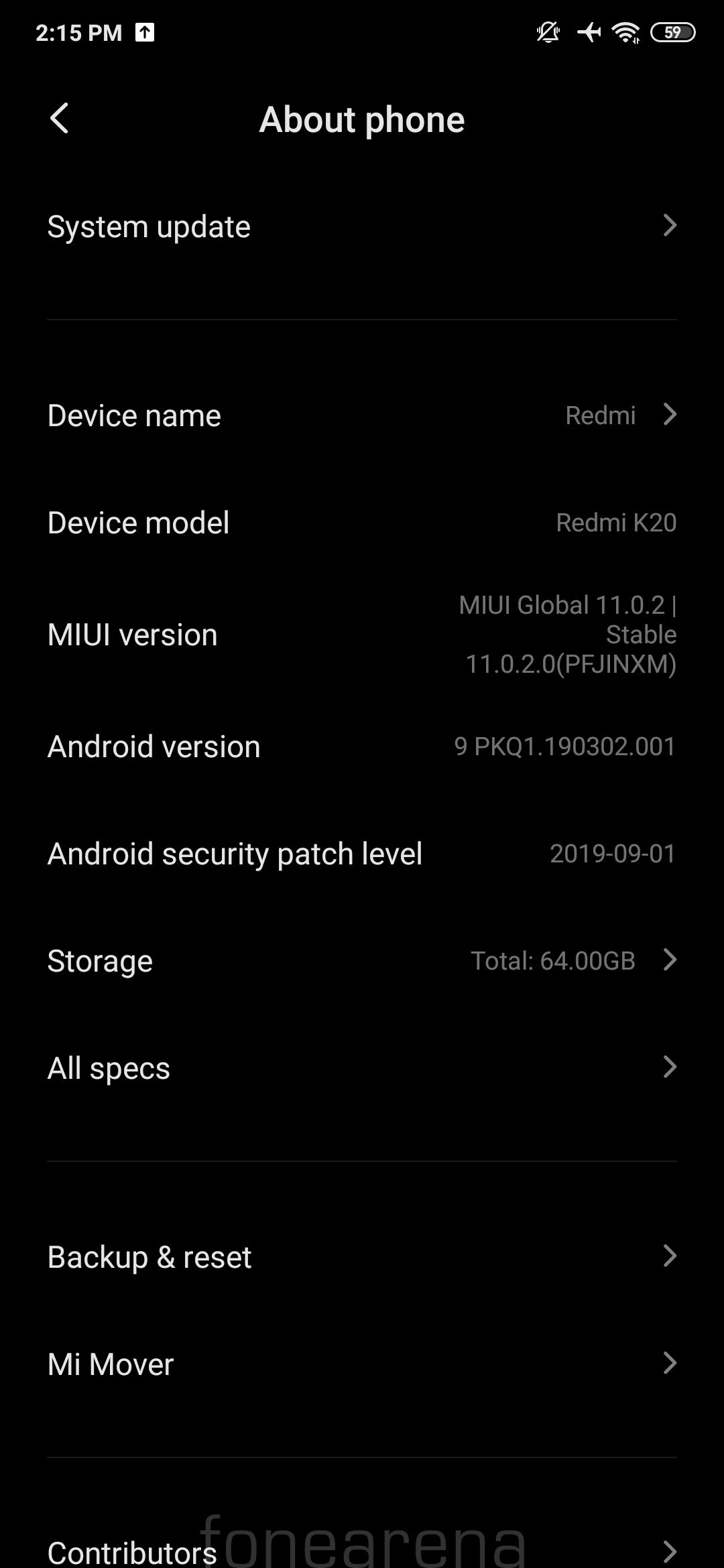Image resolution: width=724 pixels, height=1568 pixels.
Task: Open the Contributors page
Action: pyautogui.click(x=362, y=1551)
